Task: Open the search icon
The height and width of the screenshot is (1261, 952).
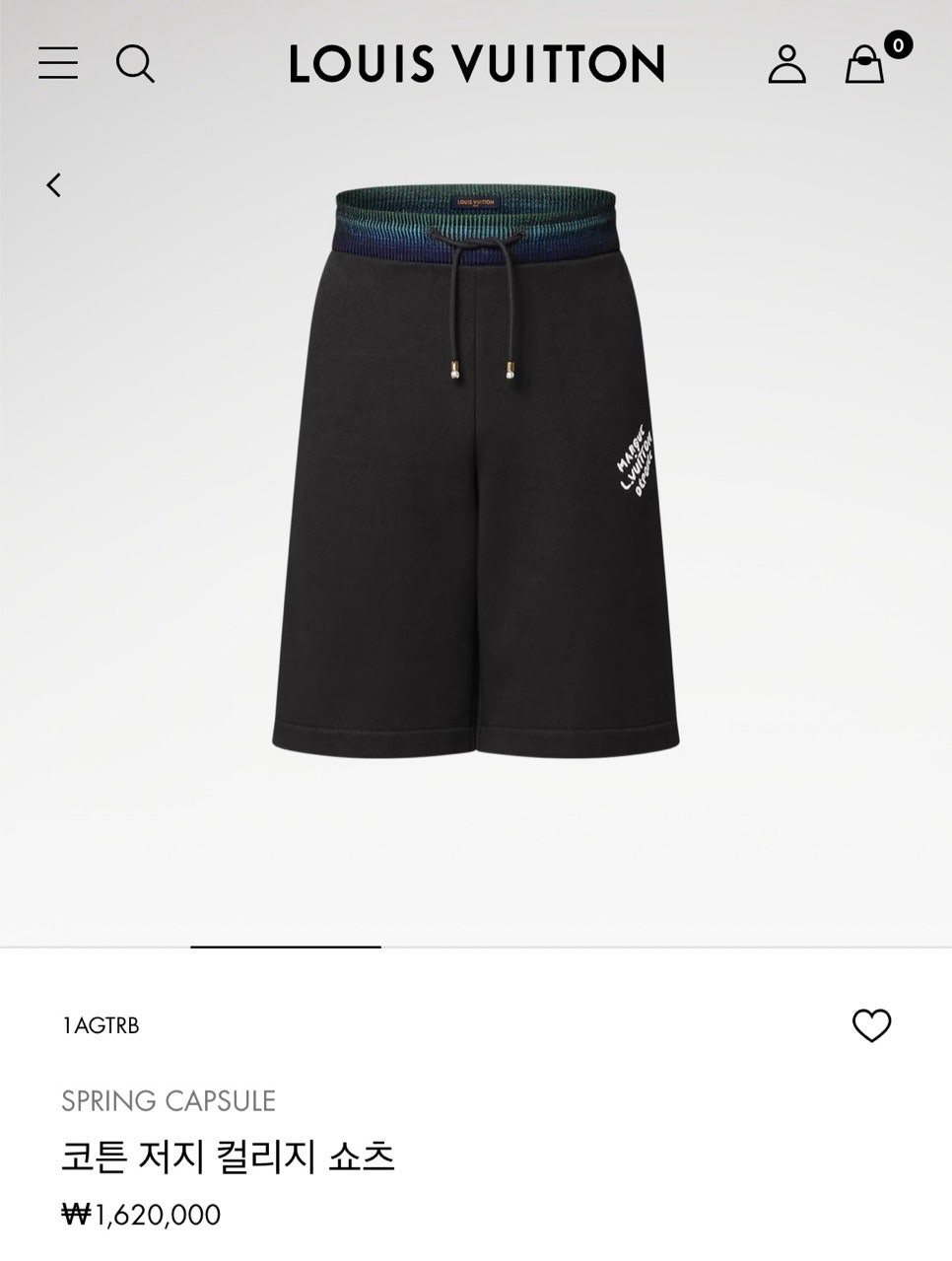Action: point(135,64)
